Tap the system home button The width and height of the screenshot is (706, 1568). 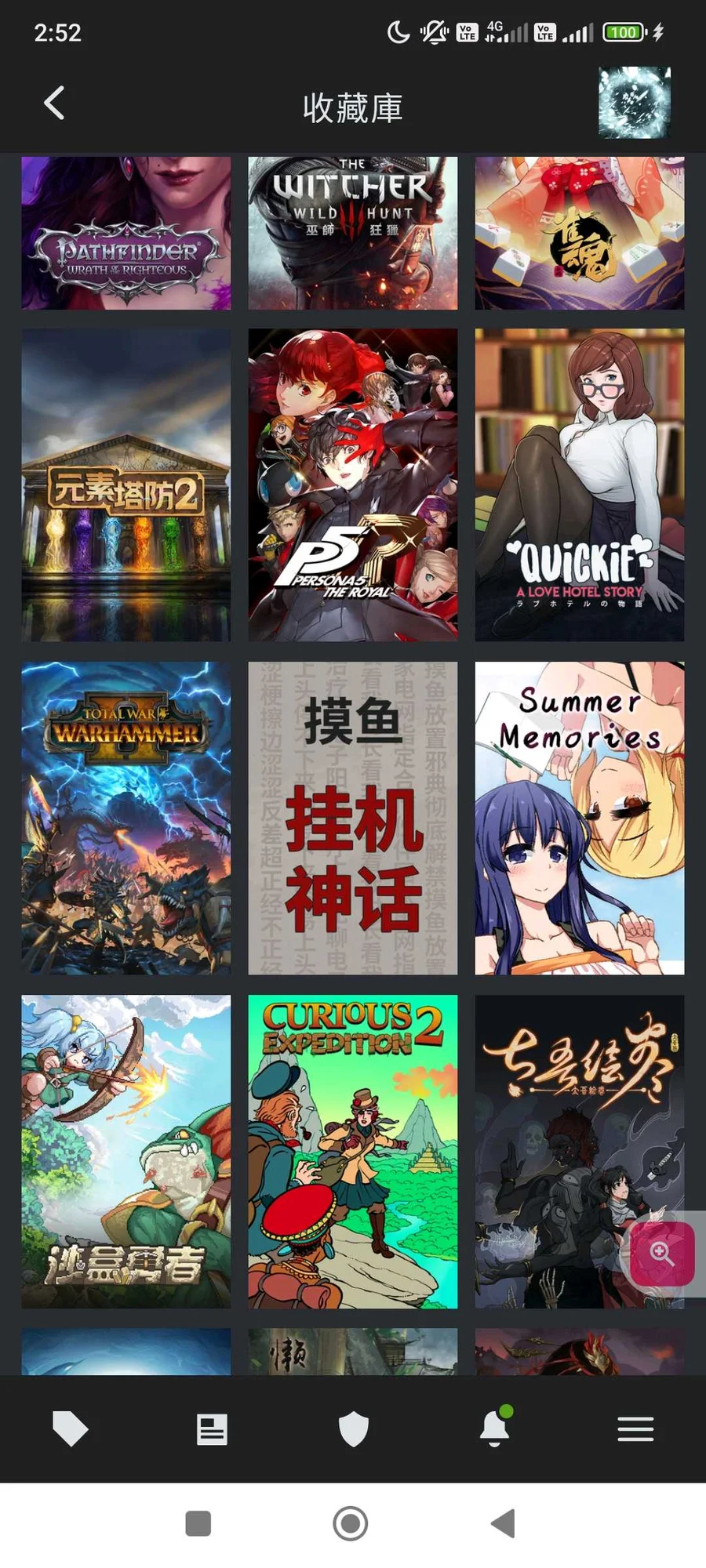pos(351,1523)
